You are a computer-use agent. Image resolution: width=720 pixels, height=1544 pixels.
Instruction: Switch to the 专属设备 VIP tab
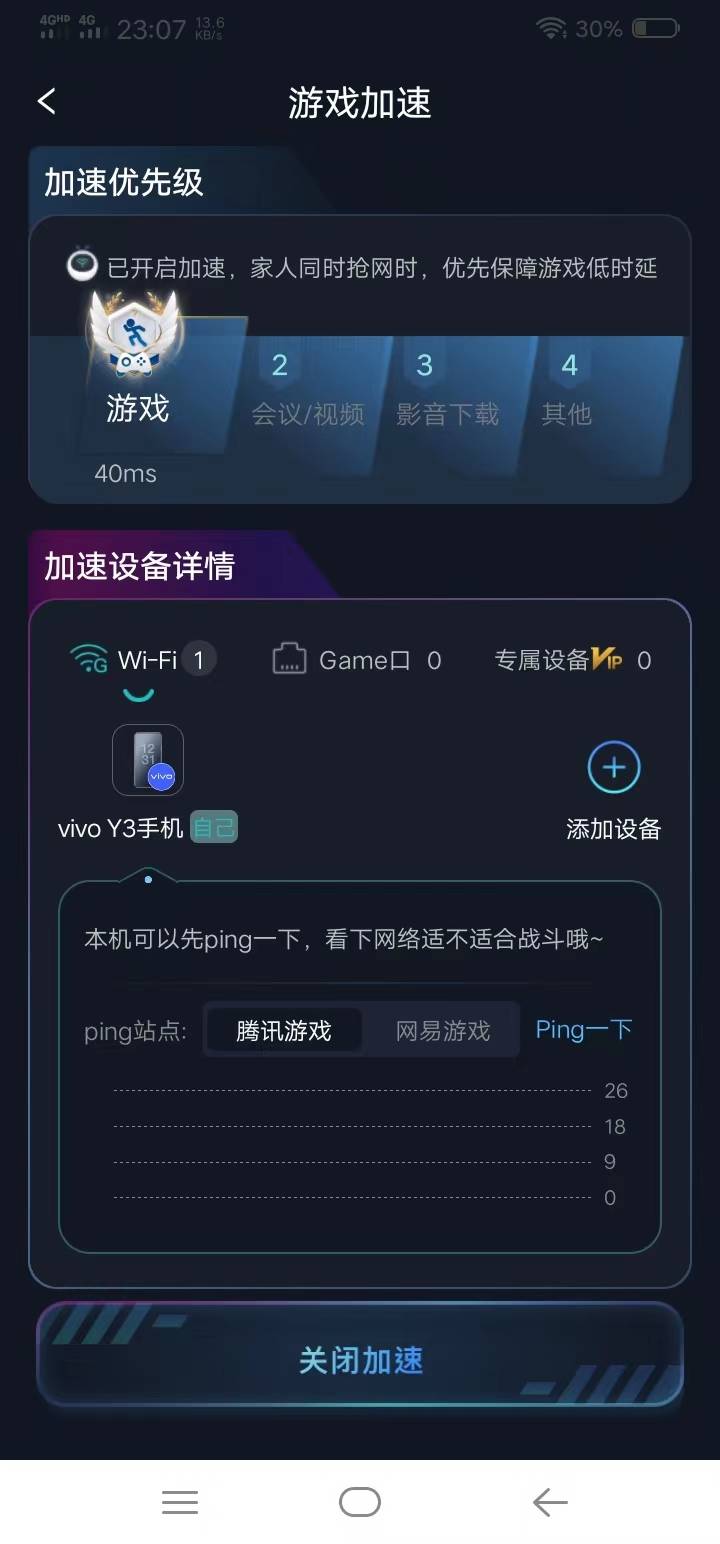(x=572, y=660)
